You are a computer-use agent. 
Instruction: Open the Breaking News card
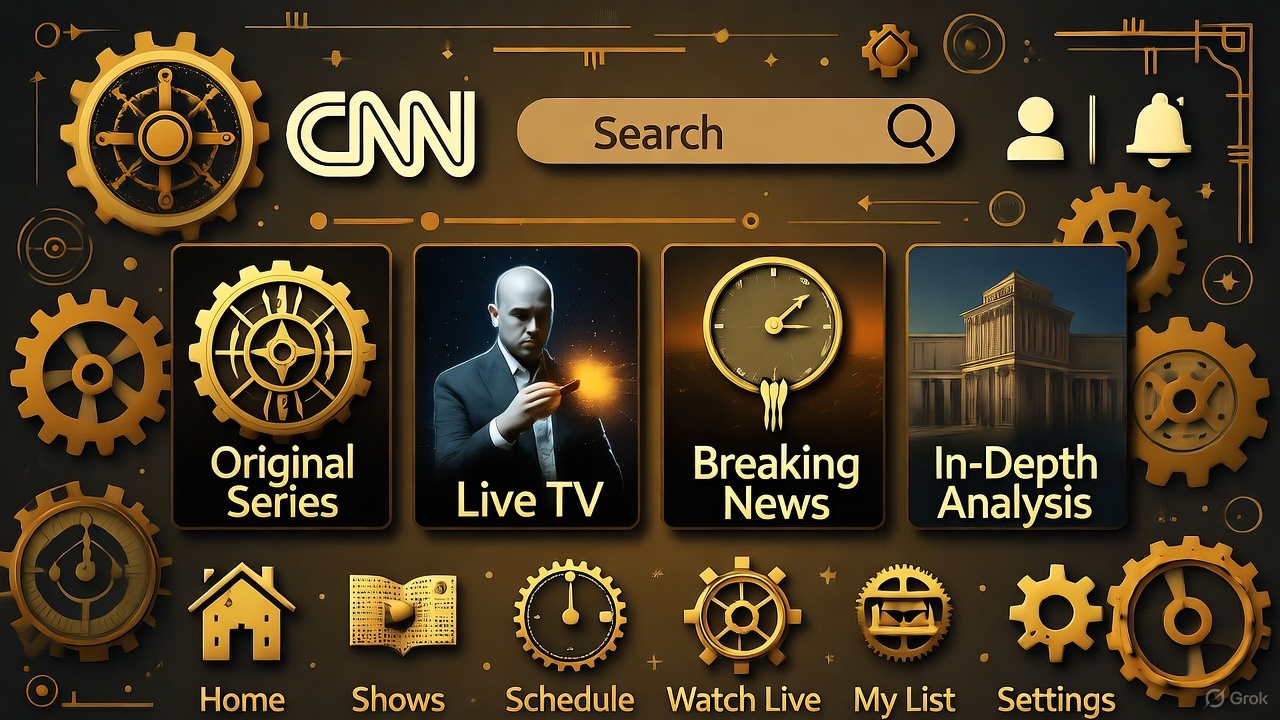(773, 386)
